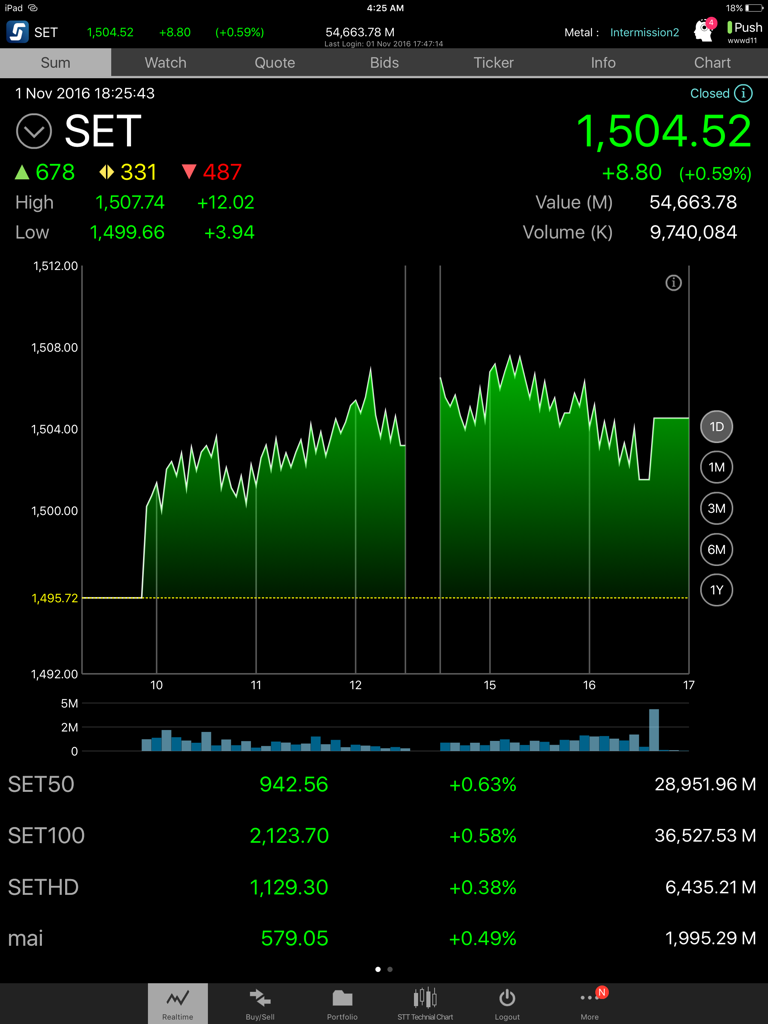
Task: Tap the Logout icon
Action: pyautogui.click(x=507, y=1003)
